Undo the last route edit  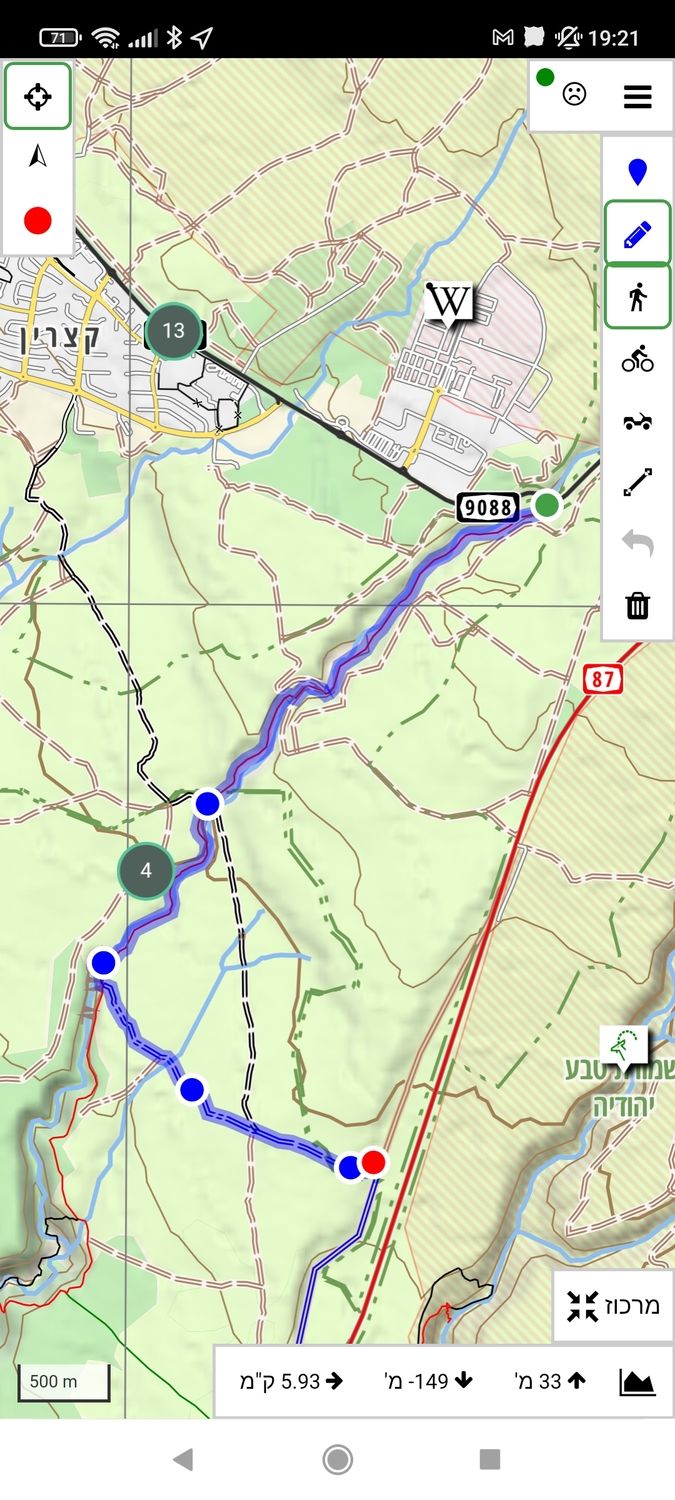637,543
